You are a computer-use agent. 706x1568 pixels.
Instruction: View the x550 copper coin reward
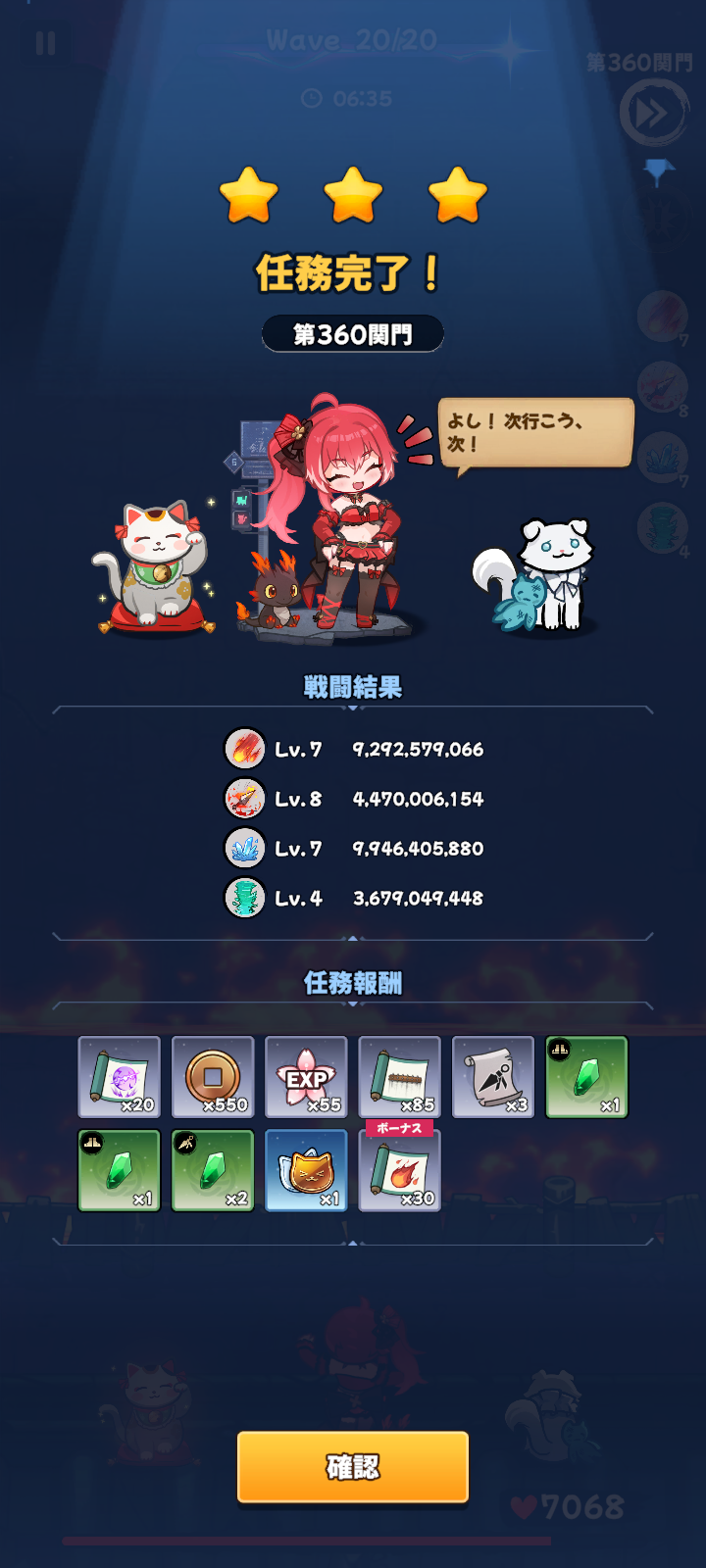(213, 1077)
